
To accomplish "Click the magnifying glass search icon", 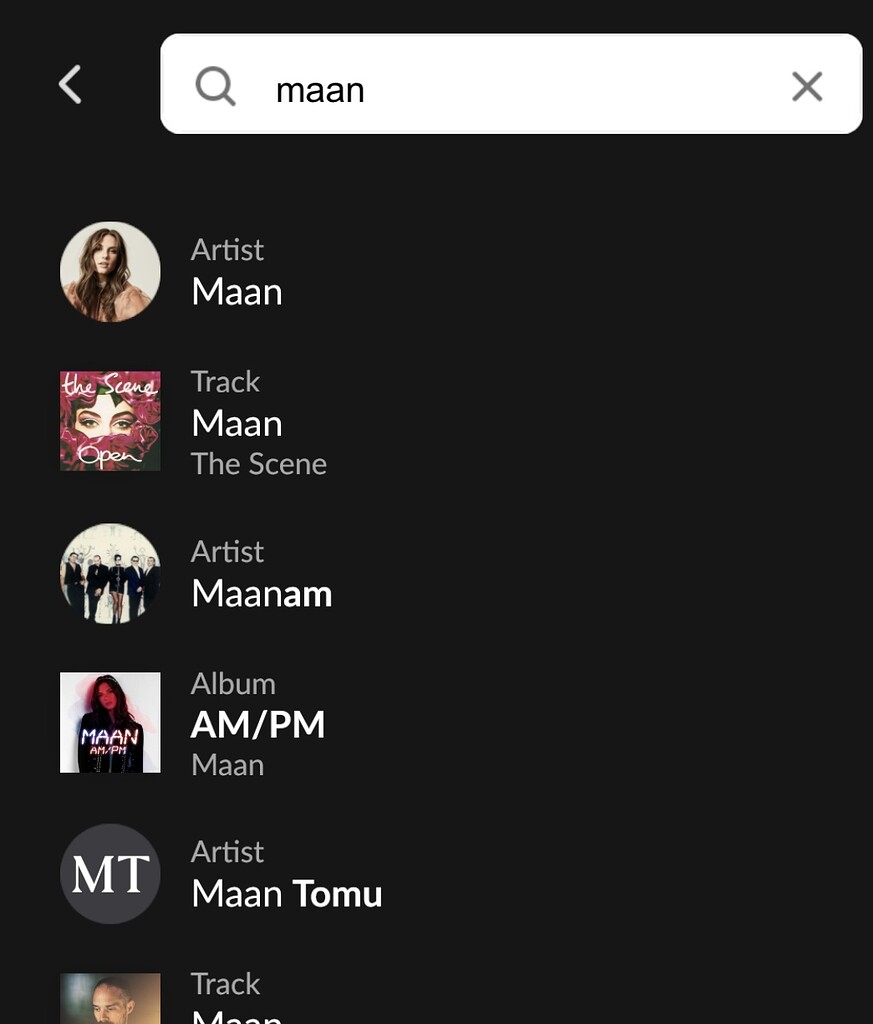I will point(215,85).
